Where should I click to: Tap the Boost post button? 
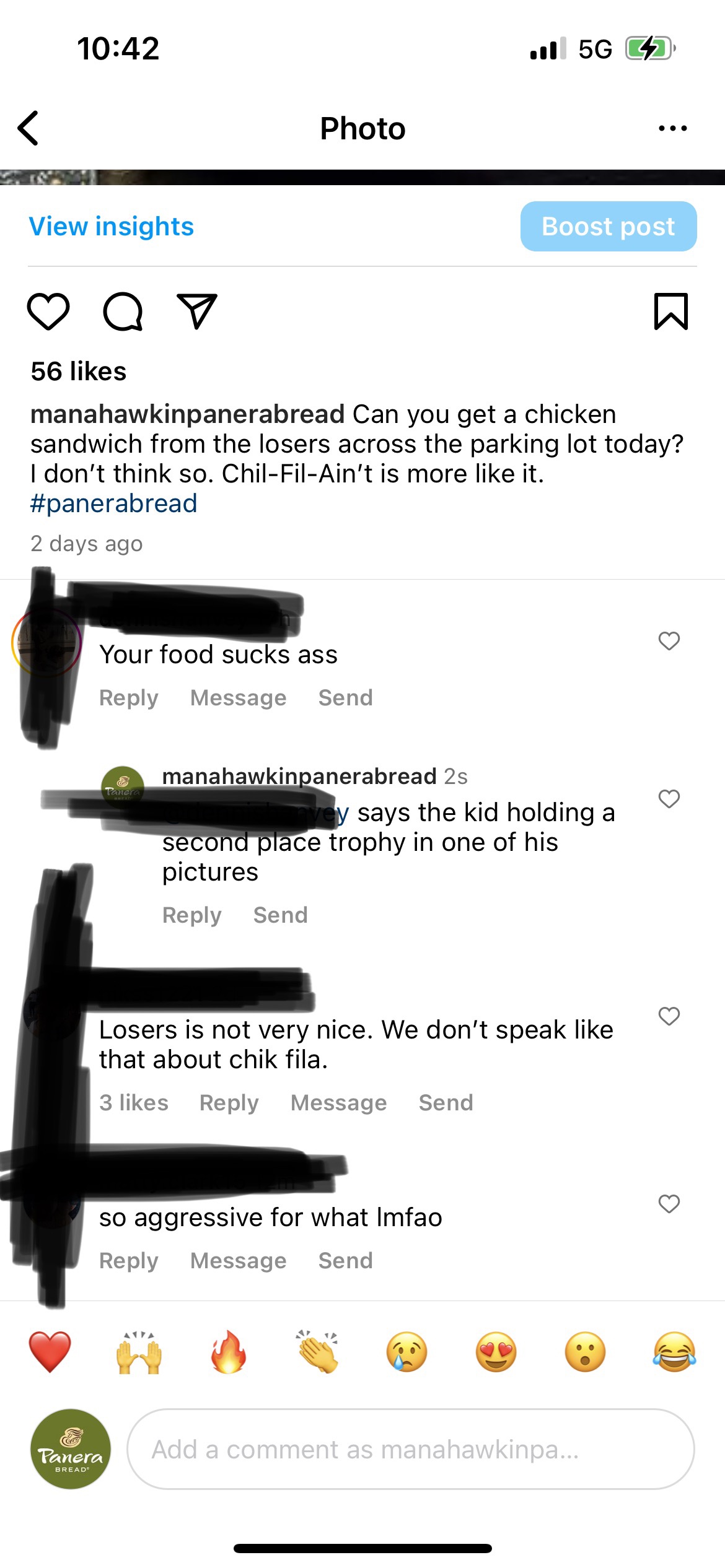tap(608, 227)
